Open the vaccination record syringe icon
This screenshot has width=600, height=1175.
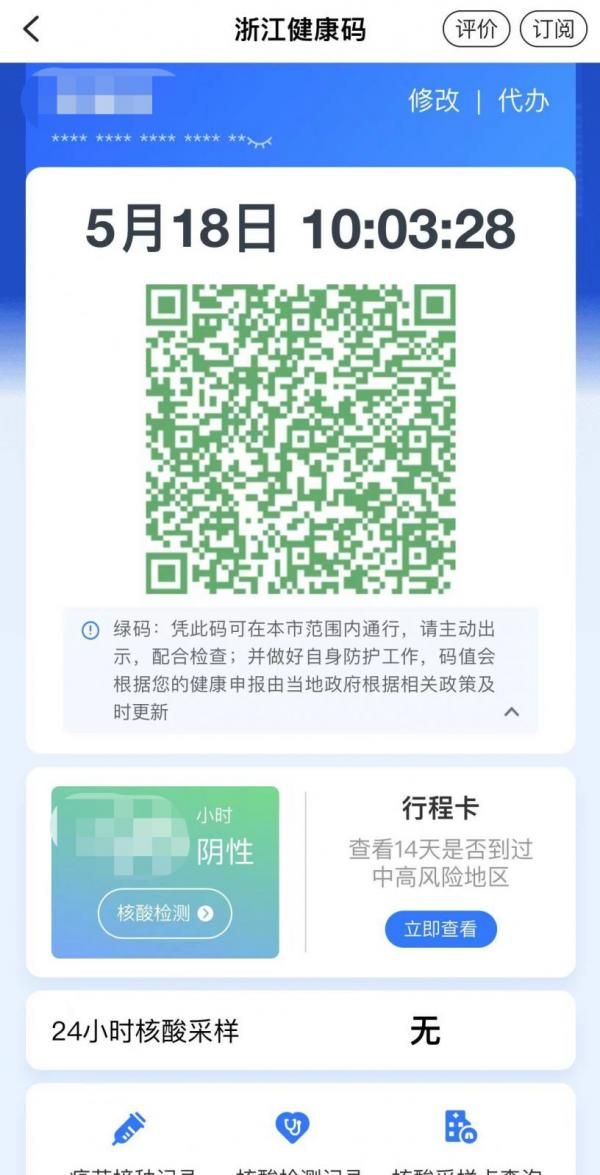(x=129, y=1129)
